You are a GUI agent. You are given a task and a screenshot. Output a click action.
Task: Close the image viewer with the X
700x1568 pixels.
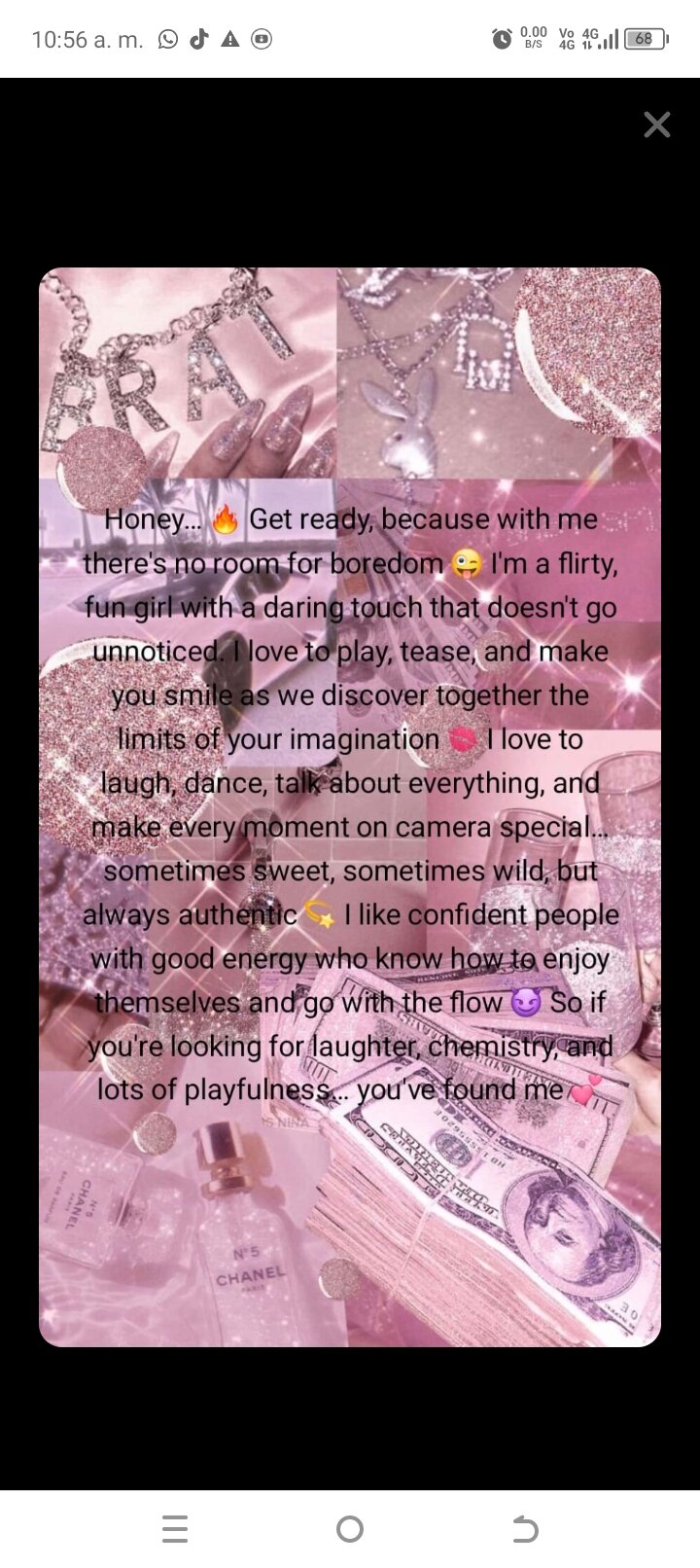coord(656,125)
